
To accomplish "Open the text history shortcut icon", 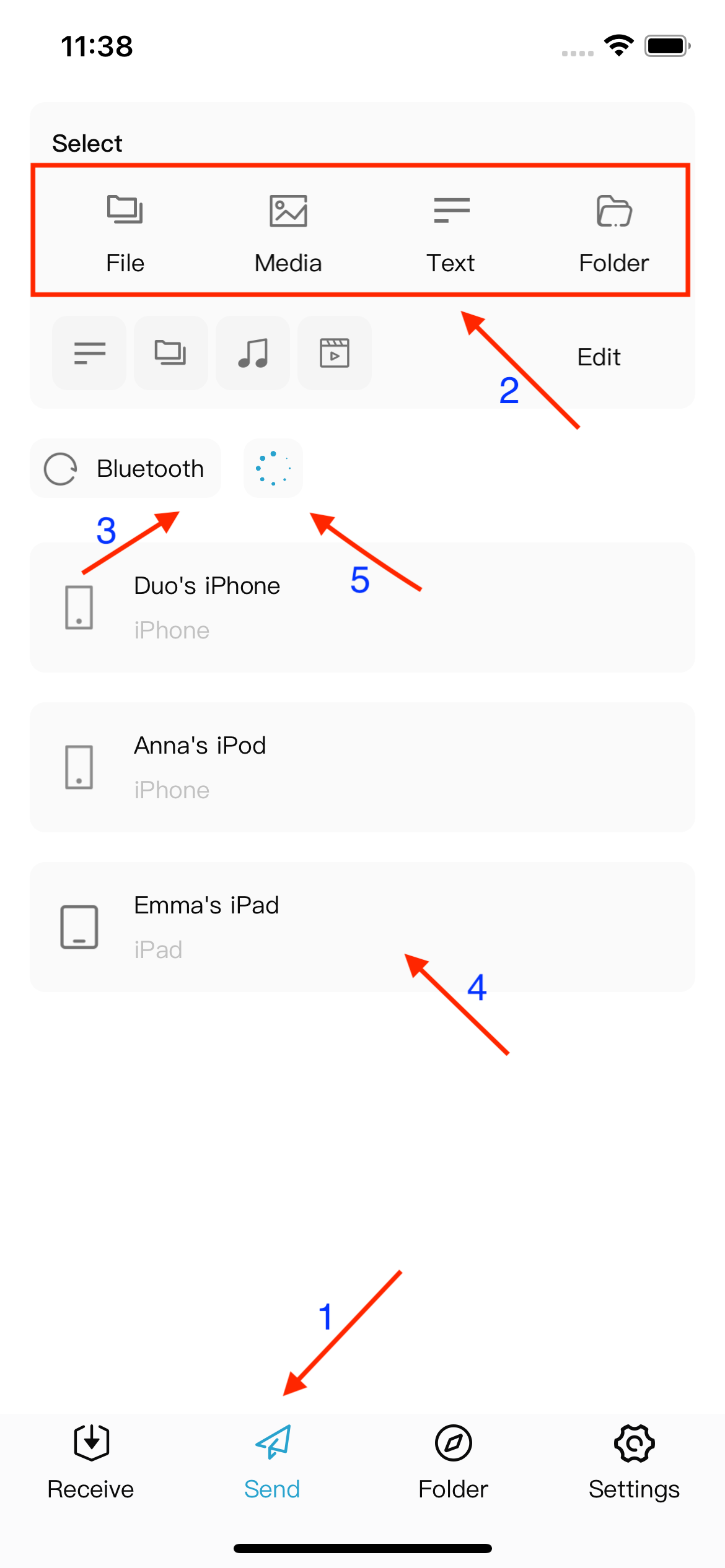I will point(89,353).
